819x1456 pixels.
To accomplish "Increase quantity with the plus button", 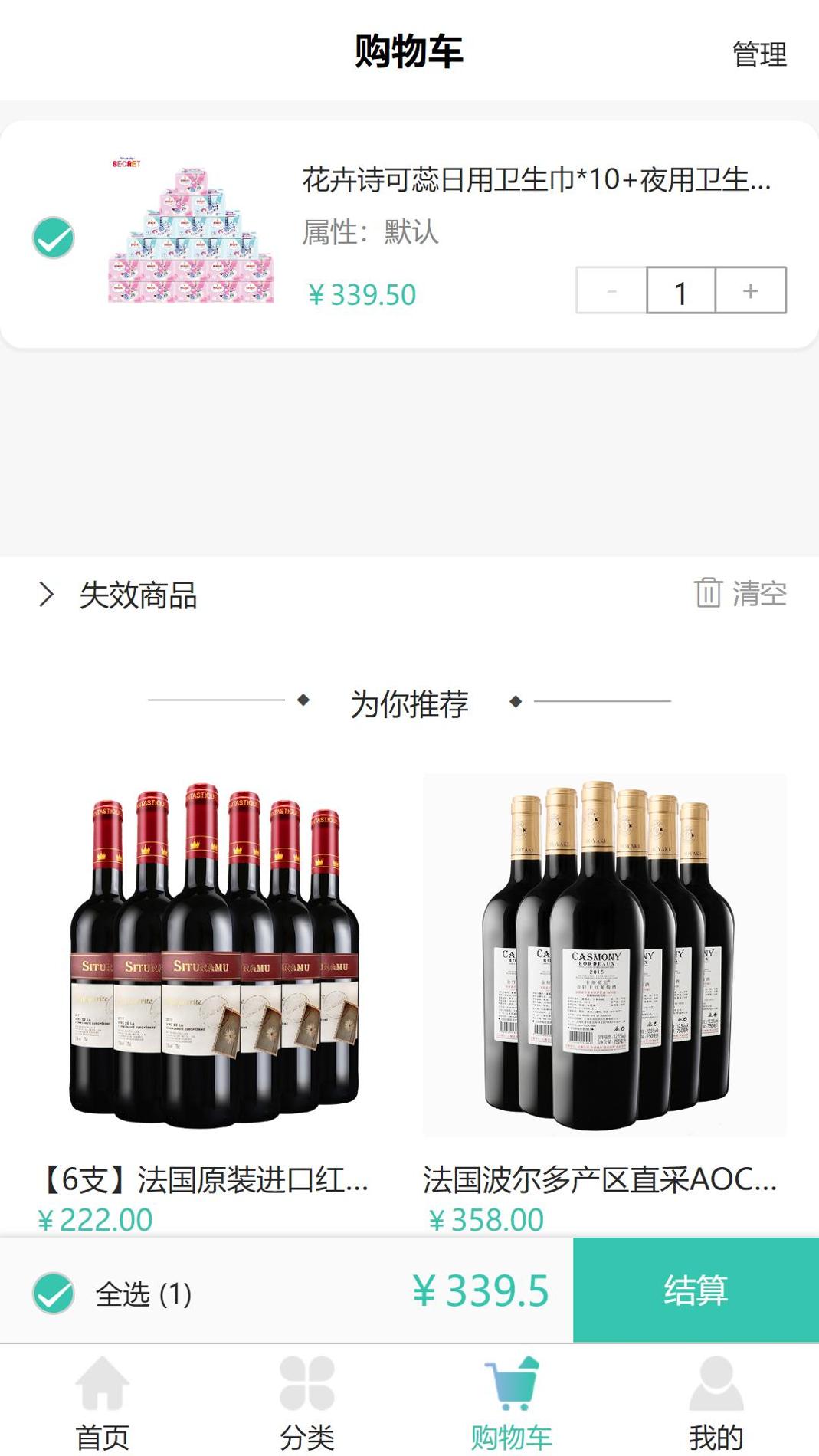I will 751,290.
